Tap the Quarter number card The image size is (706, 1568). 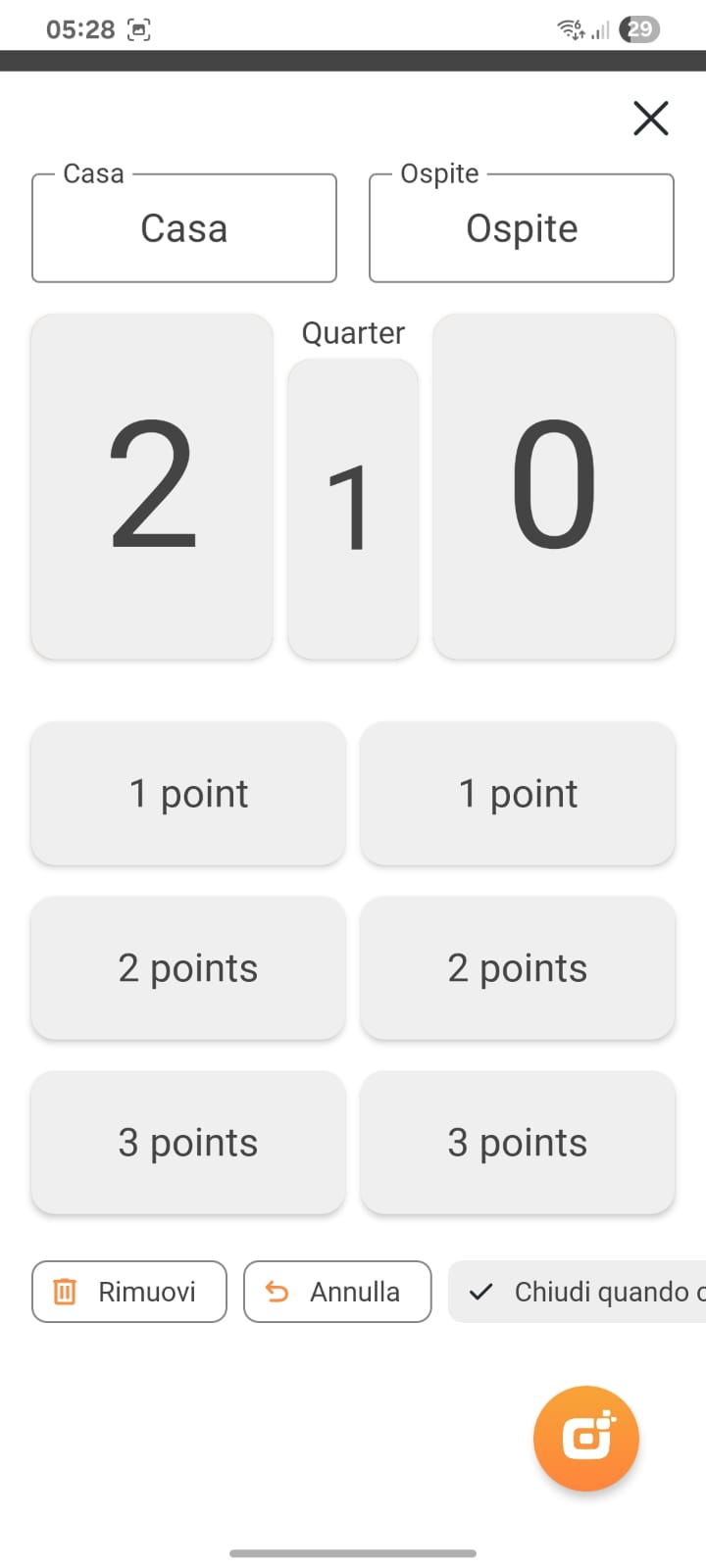[x=353, y=508]
